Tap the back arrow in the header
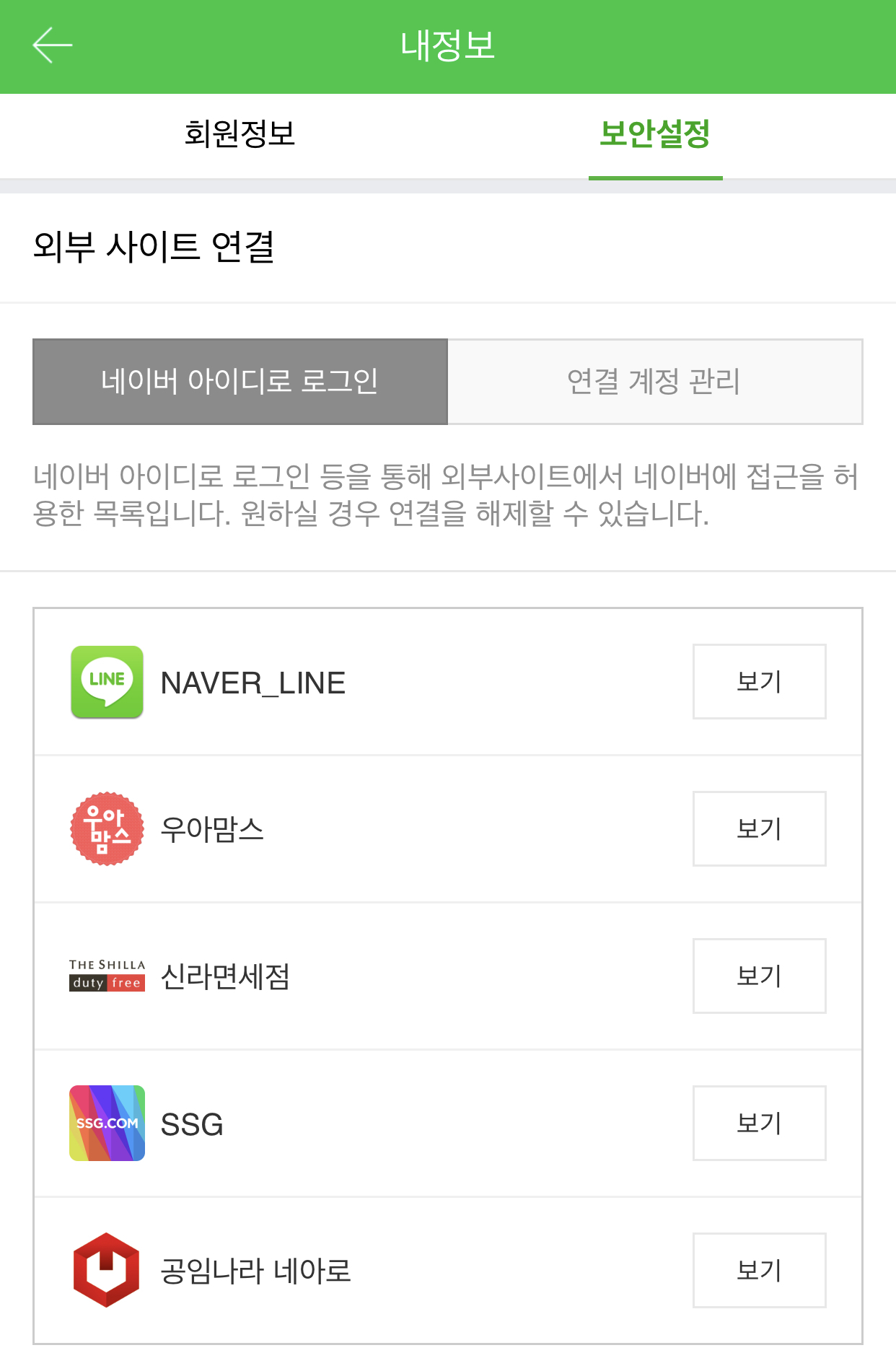The height and width of the screenshot is (1366, 896). coord(50,45)
